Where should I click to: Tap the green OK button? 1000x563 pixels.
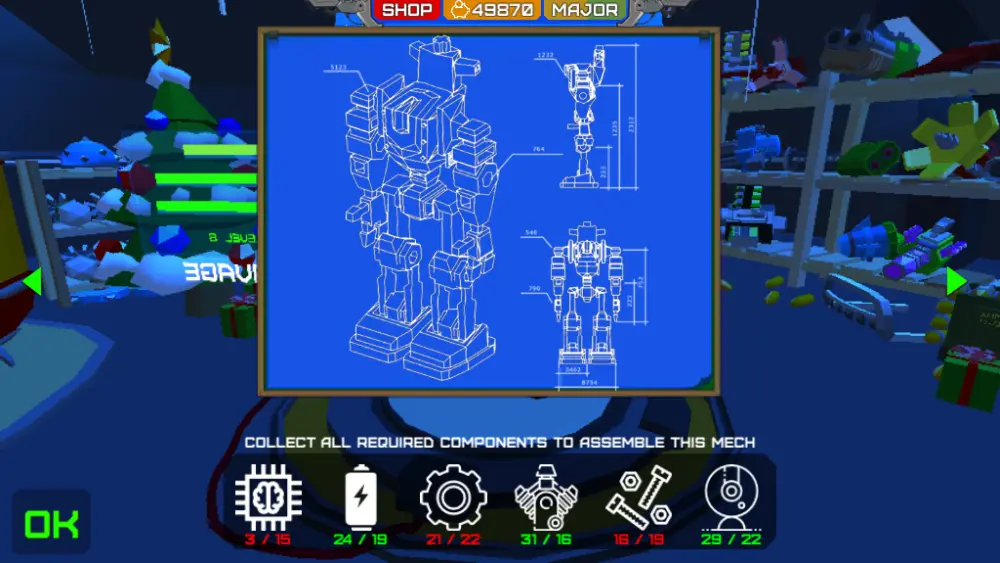(51, 525)
